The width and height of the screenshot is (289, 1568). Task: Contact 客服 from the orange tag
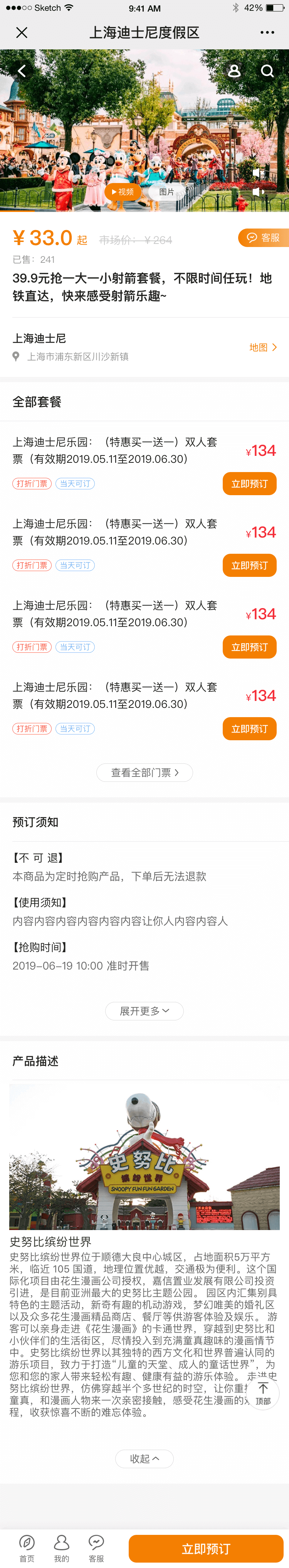coord(264,238)
